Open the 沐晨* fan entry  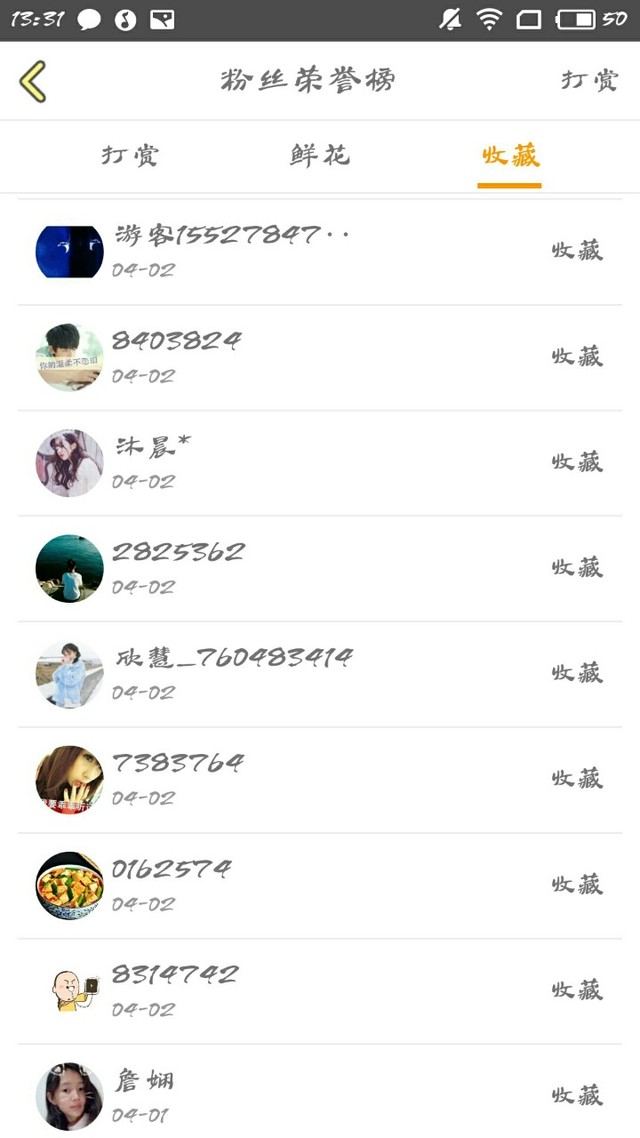click(320, 463)
